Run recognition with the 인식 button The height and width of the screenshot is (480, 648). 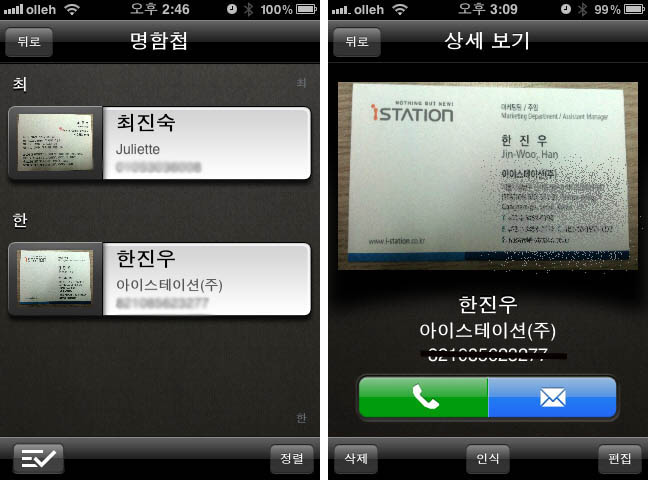[488, 459]
